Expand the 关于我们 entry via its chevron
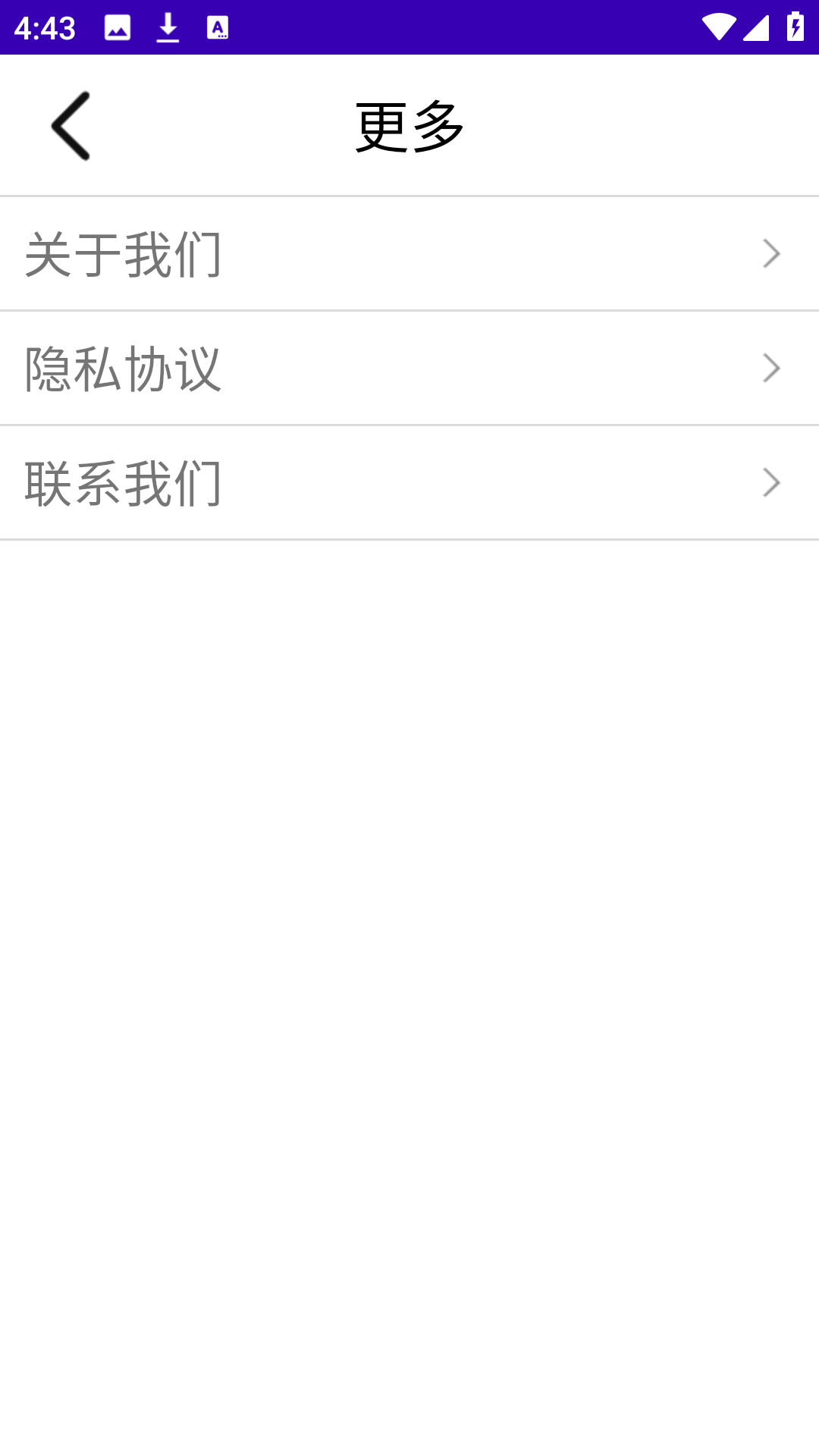The height and width of the screenshot is (1456, 819). tap(771, 253)
